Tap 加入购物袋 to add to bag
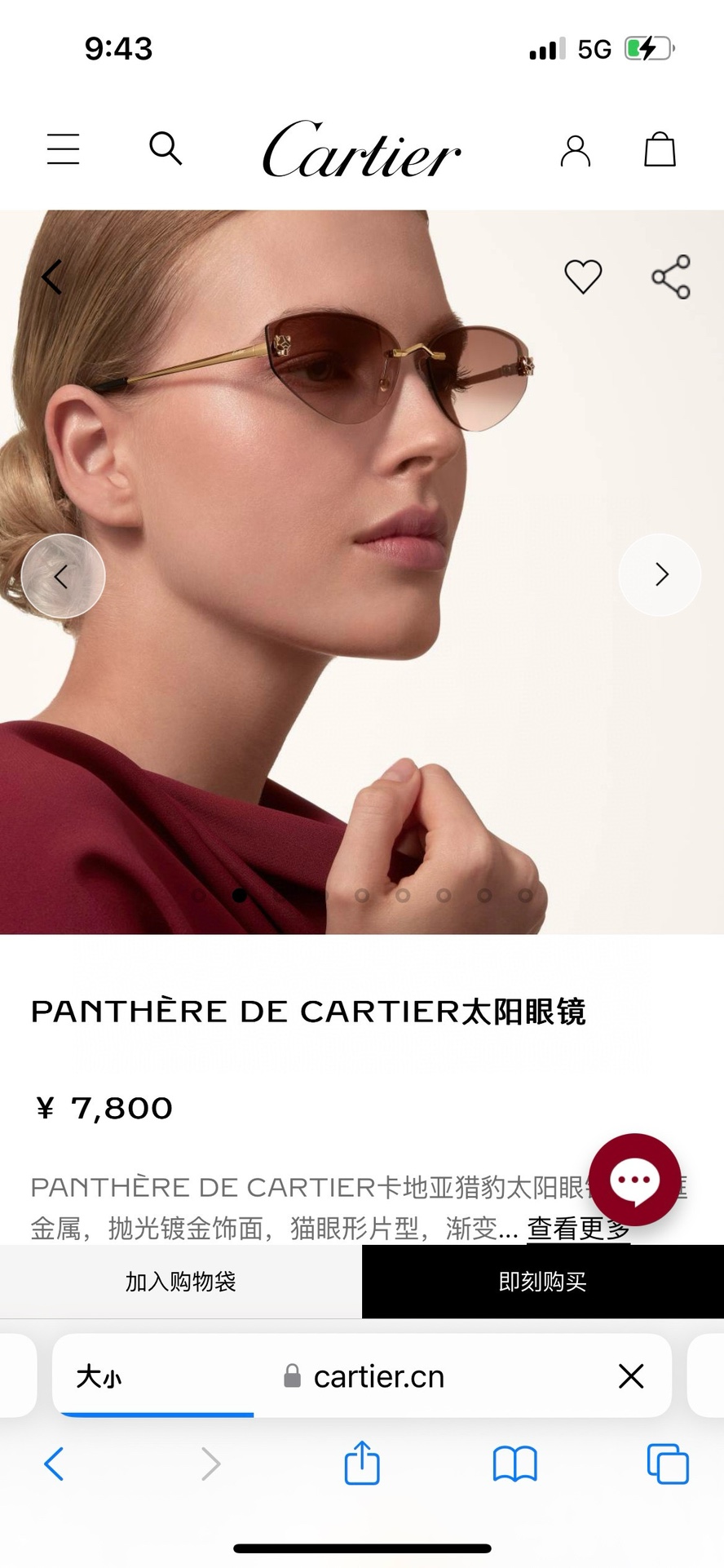 point(181,1282)
